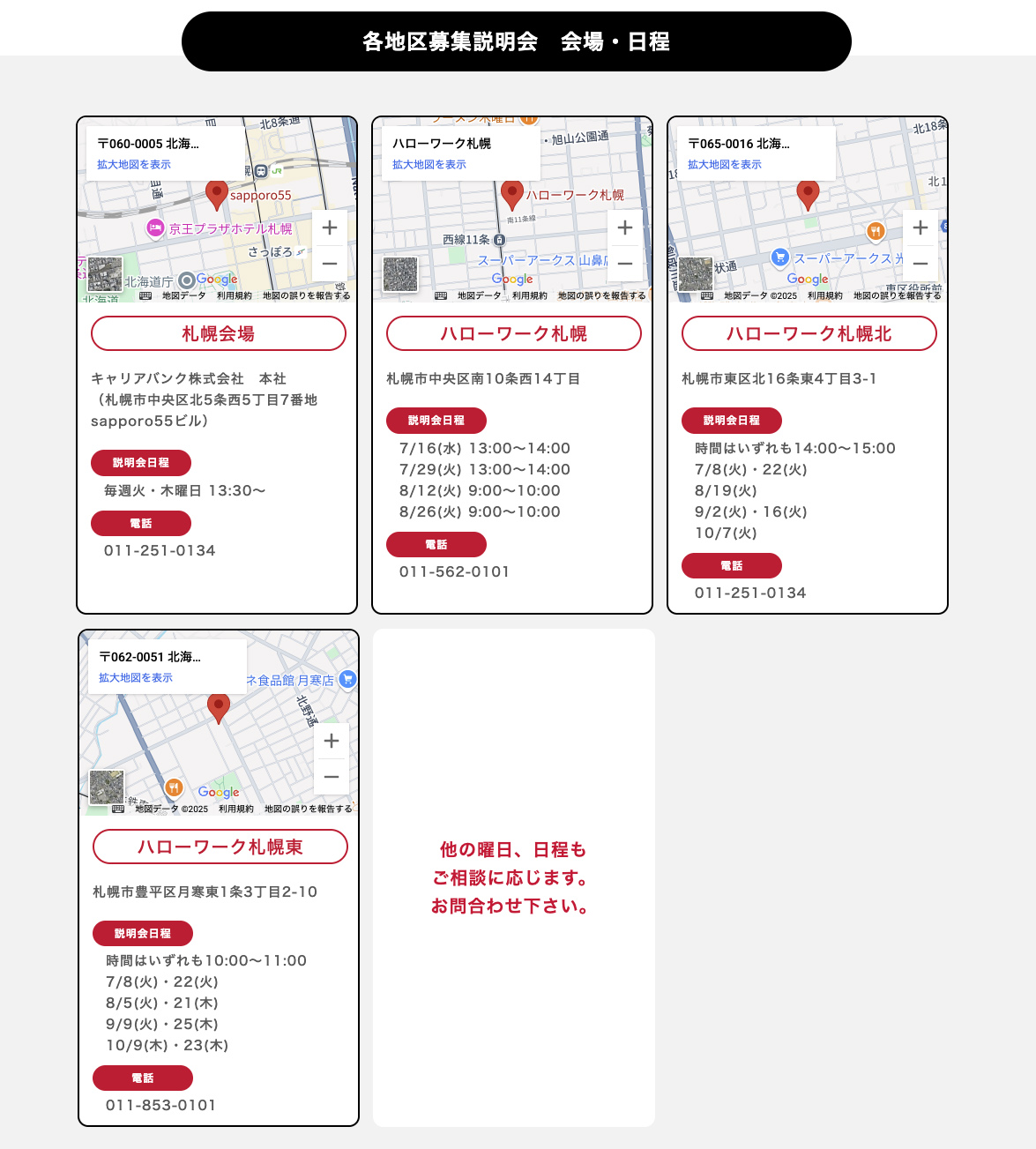Zoom in on the 札幌会場 map
1036x1149 pixels.
(330, 228)
